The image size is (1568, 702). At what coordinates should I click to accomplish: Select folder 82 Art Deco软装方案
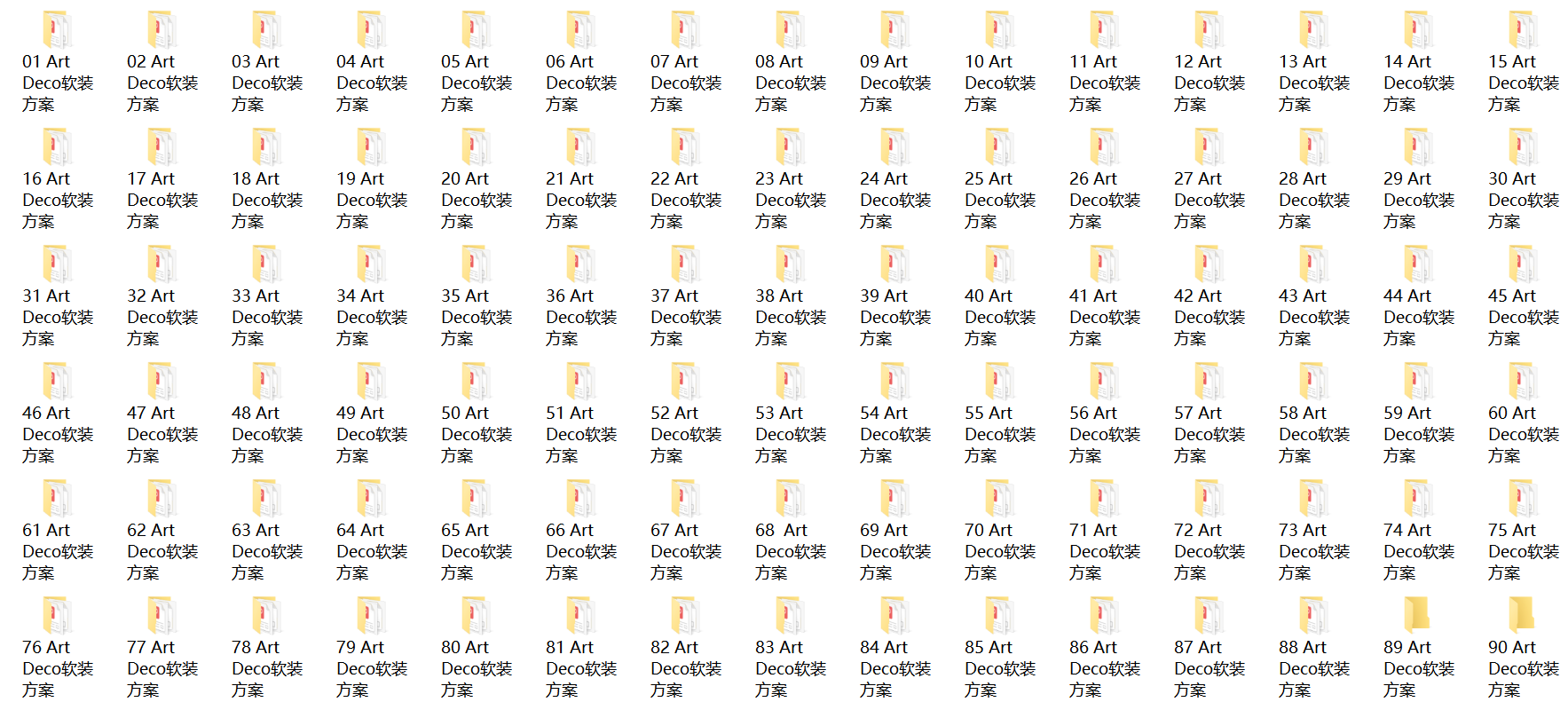[x=686, y=617]
